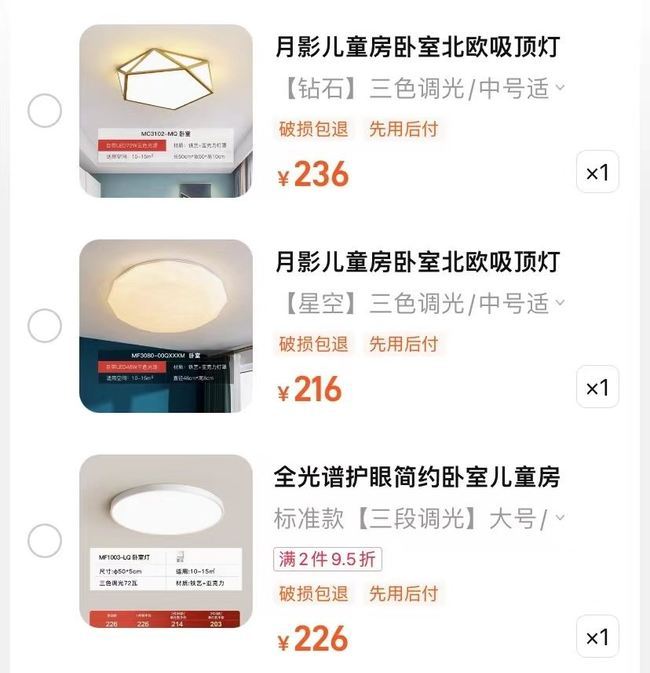Screen dimensions: 650x673
Task: Open the 【钻石】 lamp product image
Action: coord(166,111)
